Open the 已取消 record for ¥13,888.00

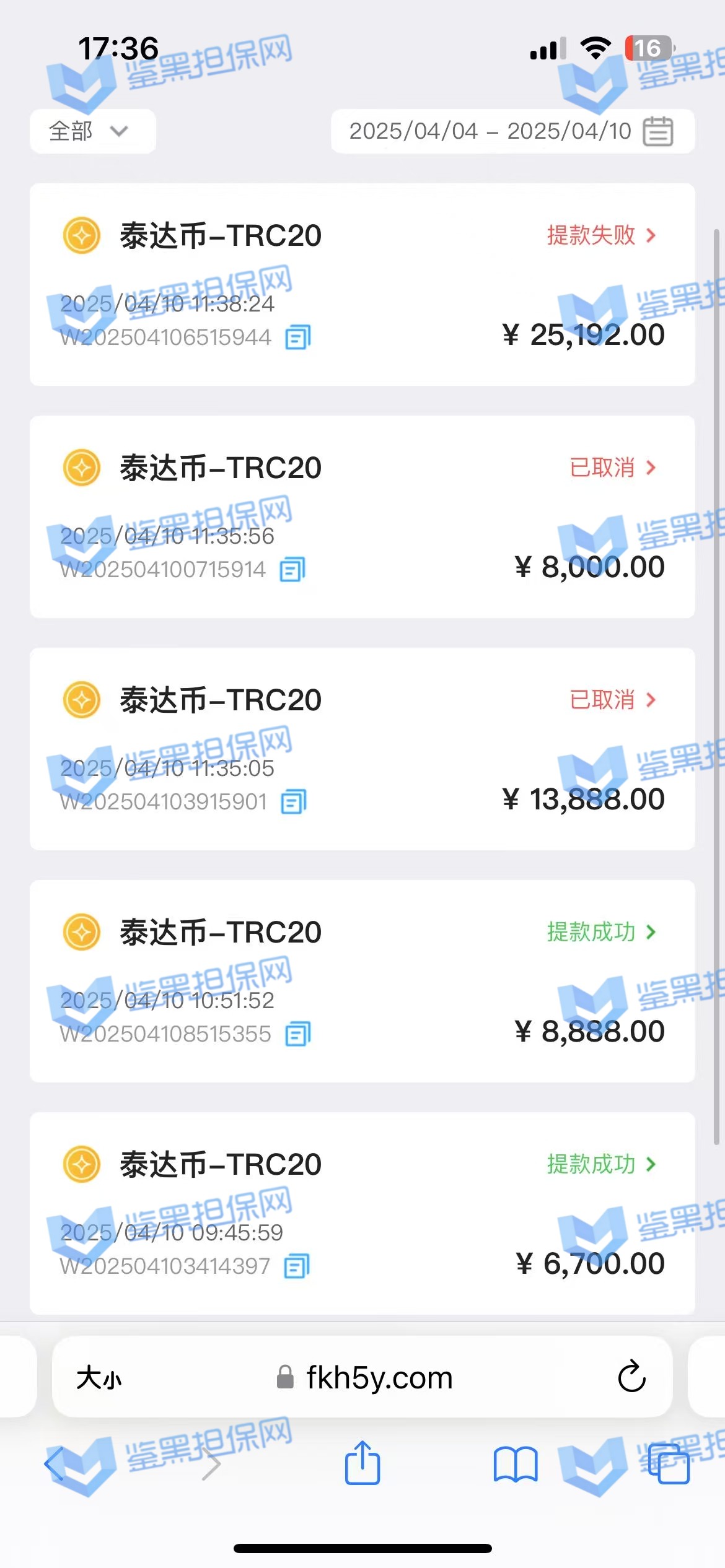612,700
